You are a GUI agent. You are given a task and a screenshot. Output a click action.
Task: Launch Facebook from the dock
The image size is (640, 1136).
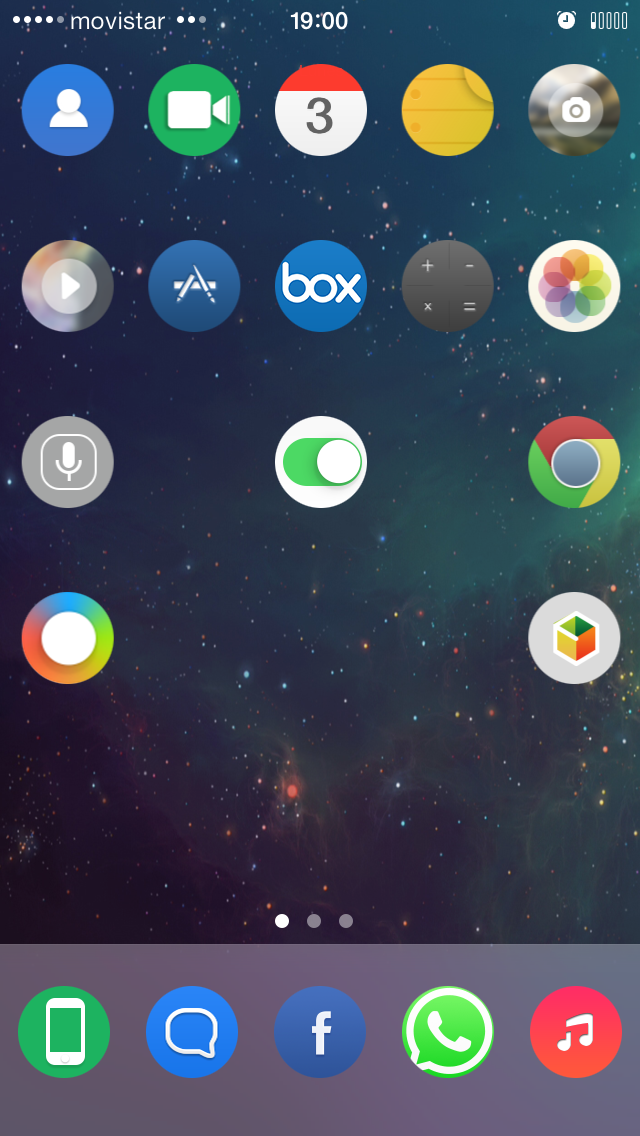click(320, 1032)
